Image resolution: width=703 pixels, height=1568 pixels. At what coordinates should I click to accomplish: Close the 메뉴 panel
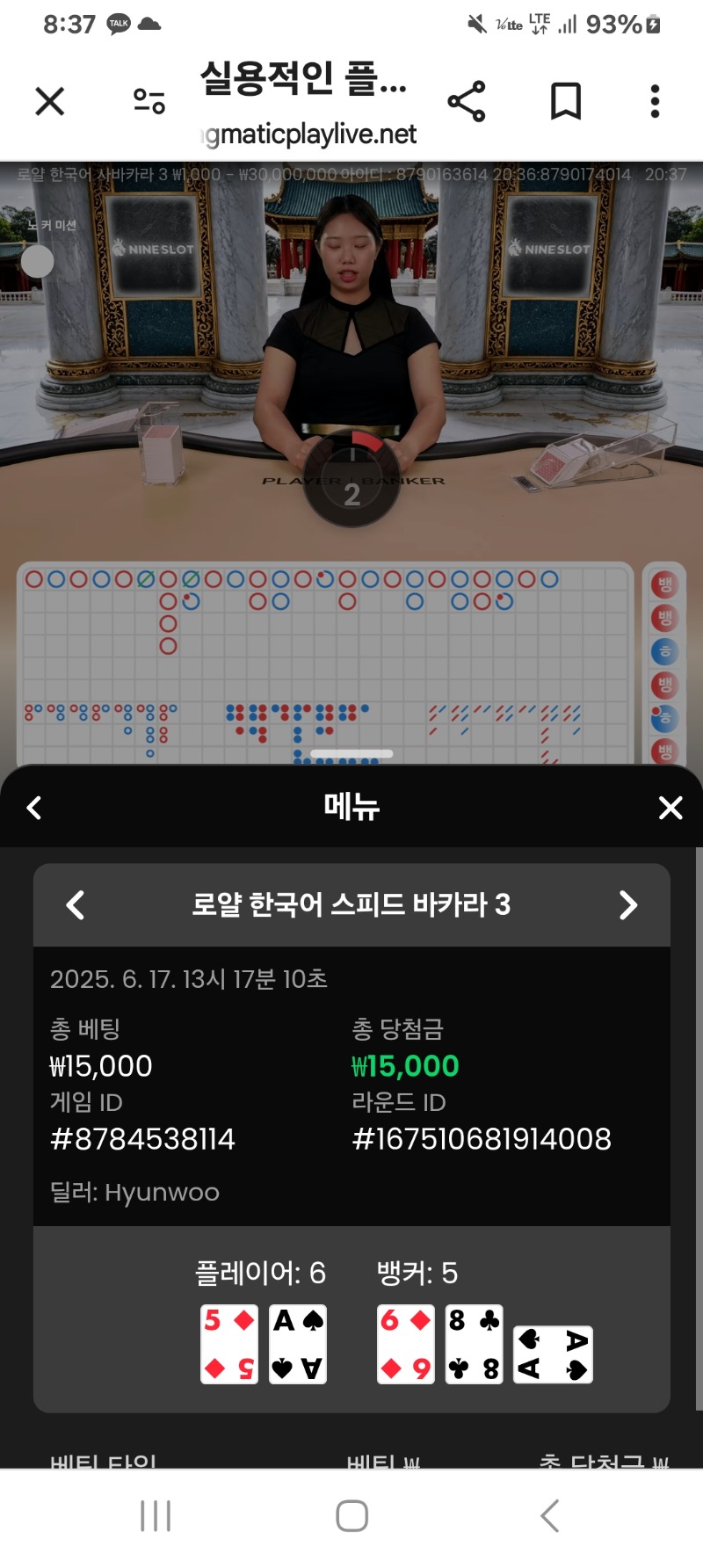tap(670, 808)
